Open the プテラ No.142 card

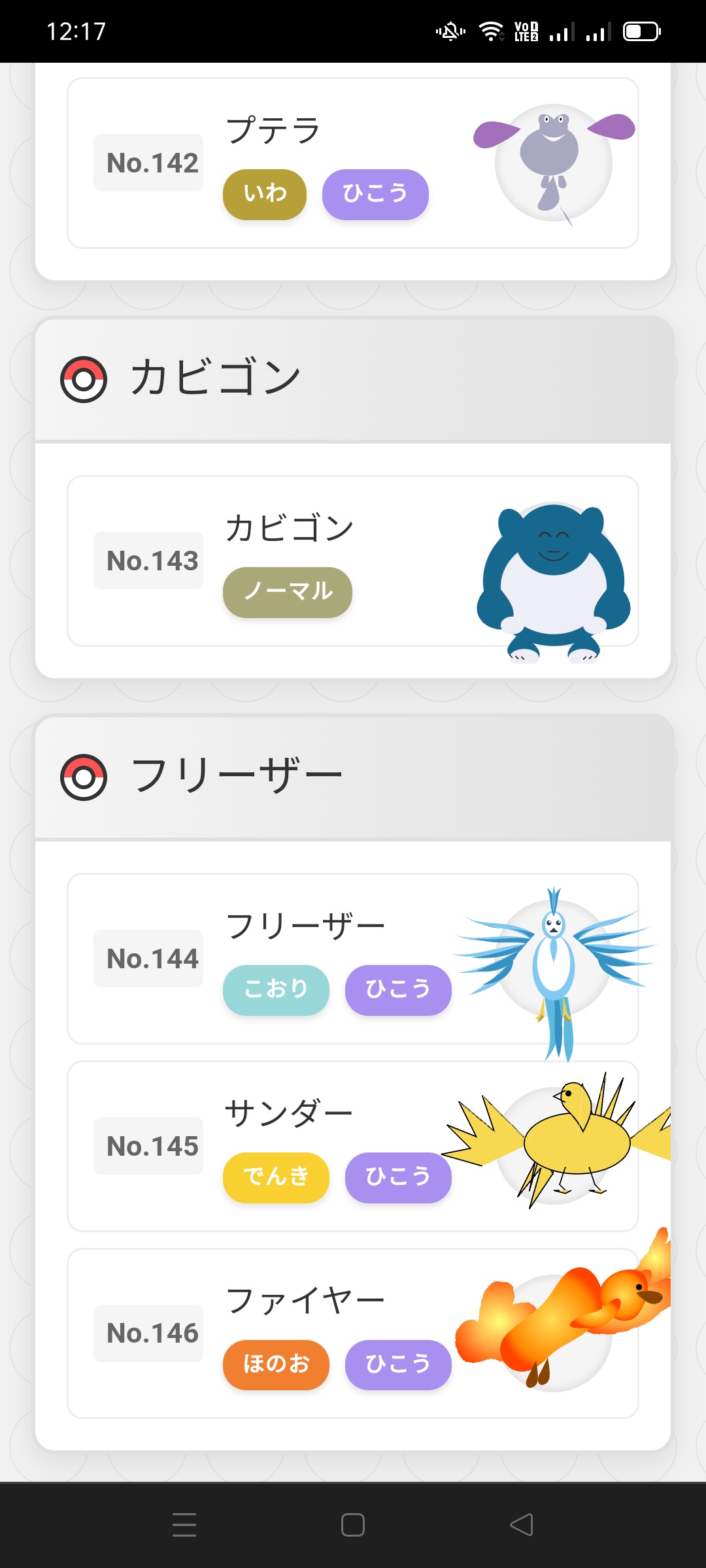[x=353, y=163]
